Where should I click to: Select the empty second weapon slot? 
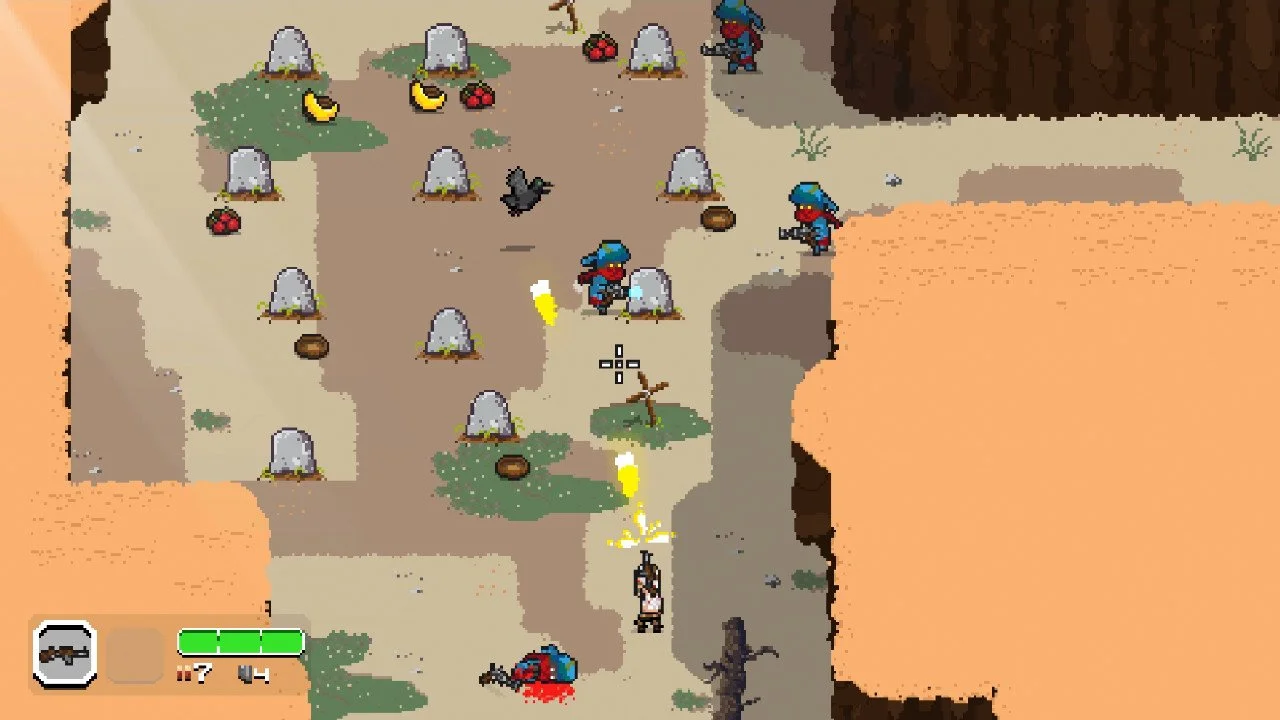tap(134, 655)
